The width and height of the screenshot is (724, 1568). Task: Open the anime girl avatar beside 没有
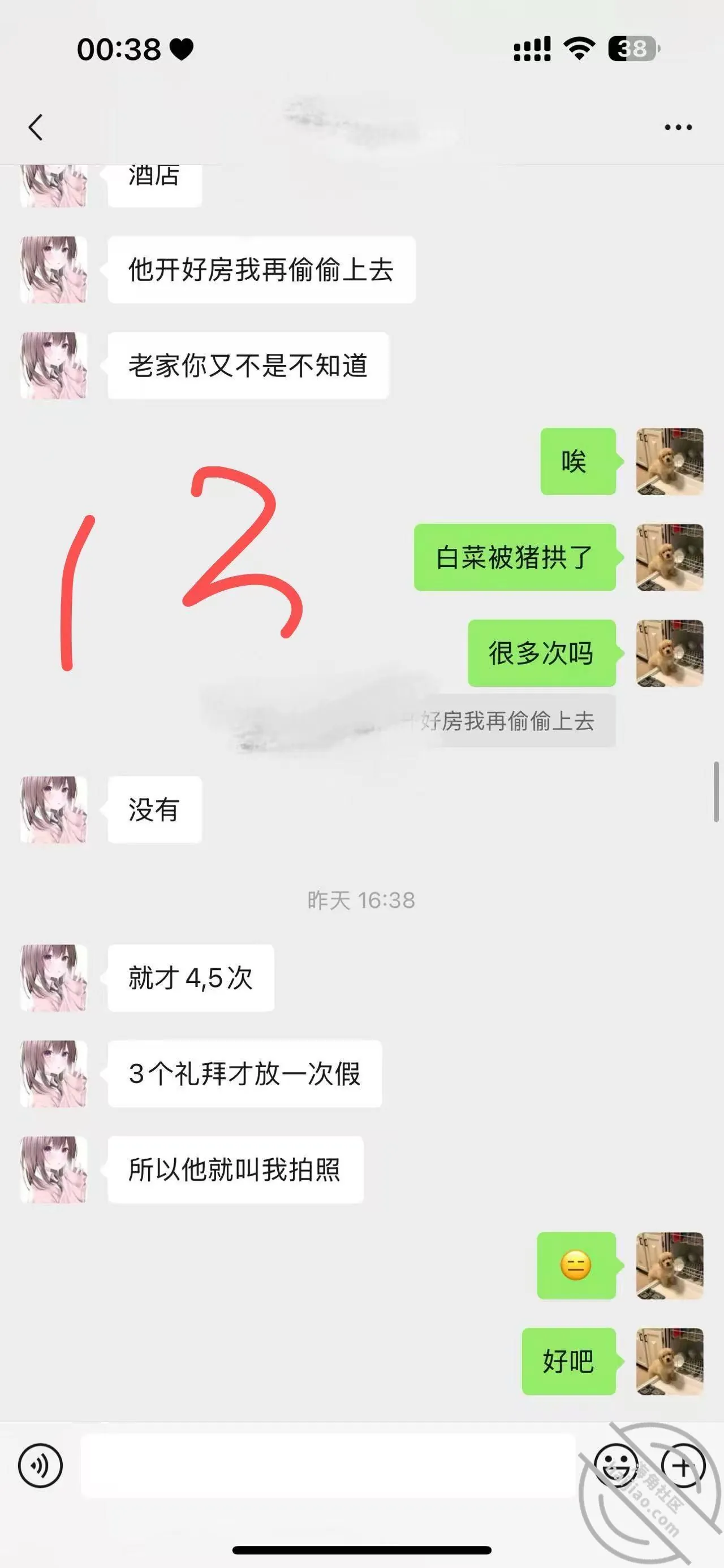point(54,809)
